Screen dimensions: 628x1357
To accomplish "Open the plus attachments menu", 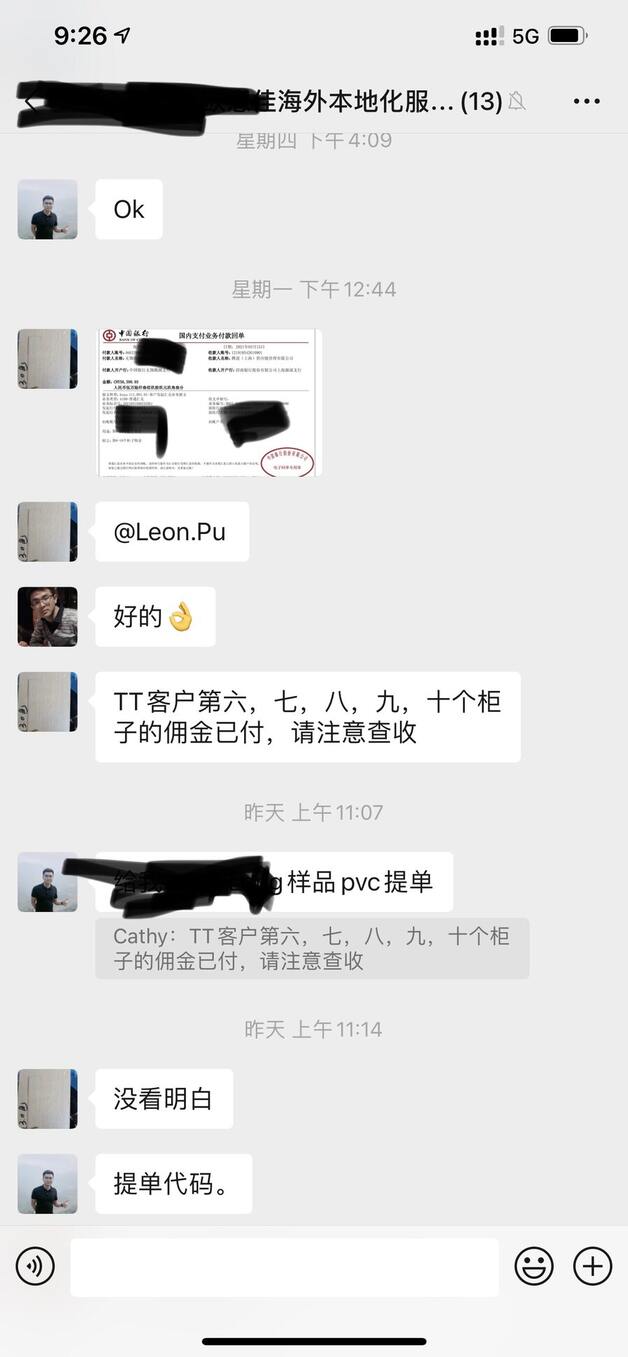I will [593, 1267].
